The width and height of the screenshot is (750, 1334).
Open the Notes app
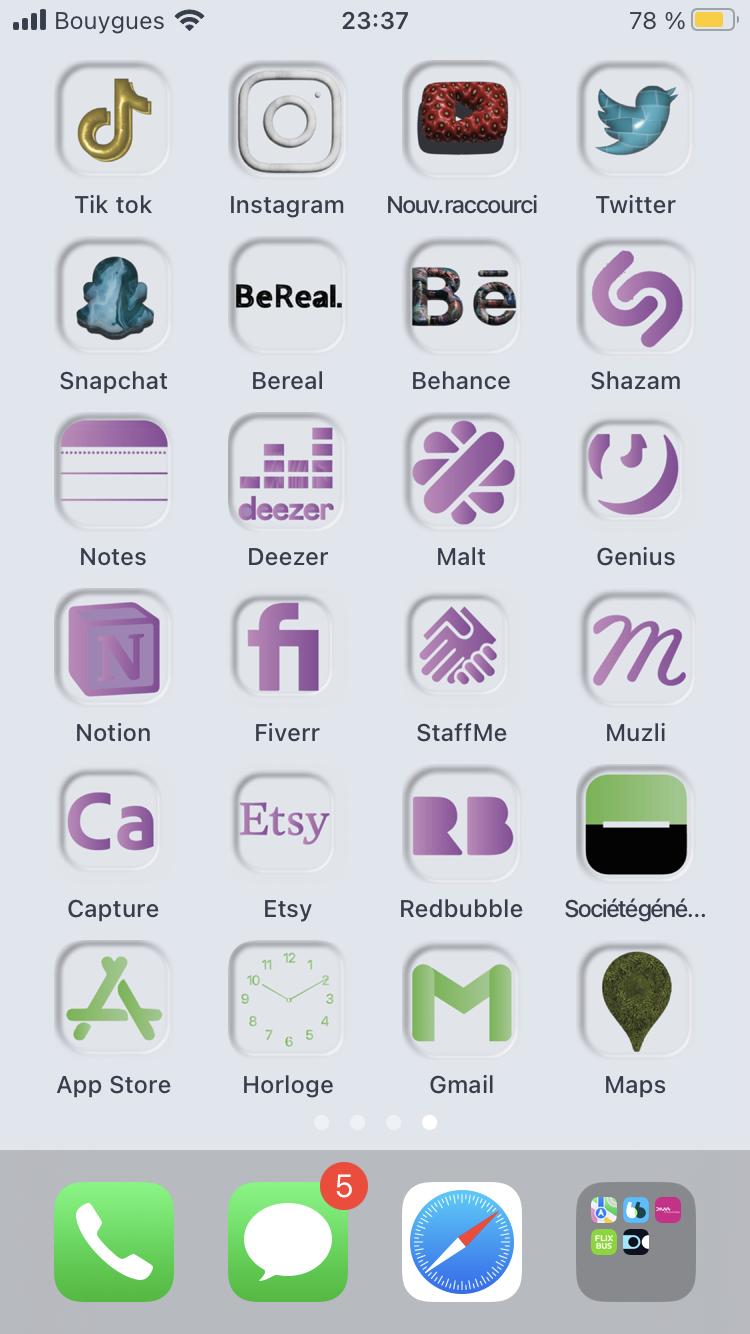point(113,474)
